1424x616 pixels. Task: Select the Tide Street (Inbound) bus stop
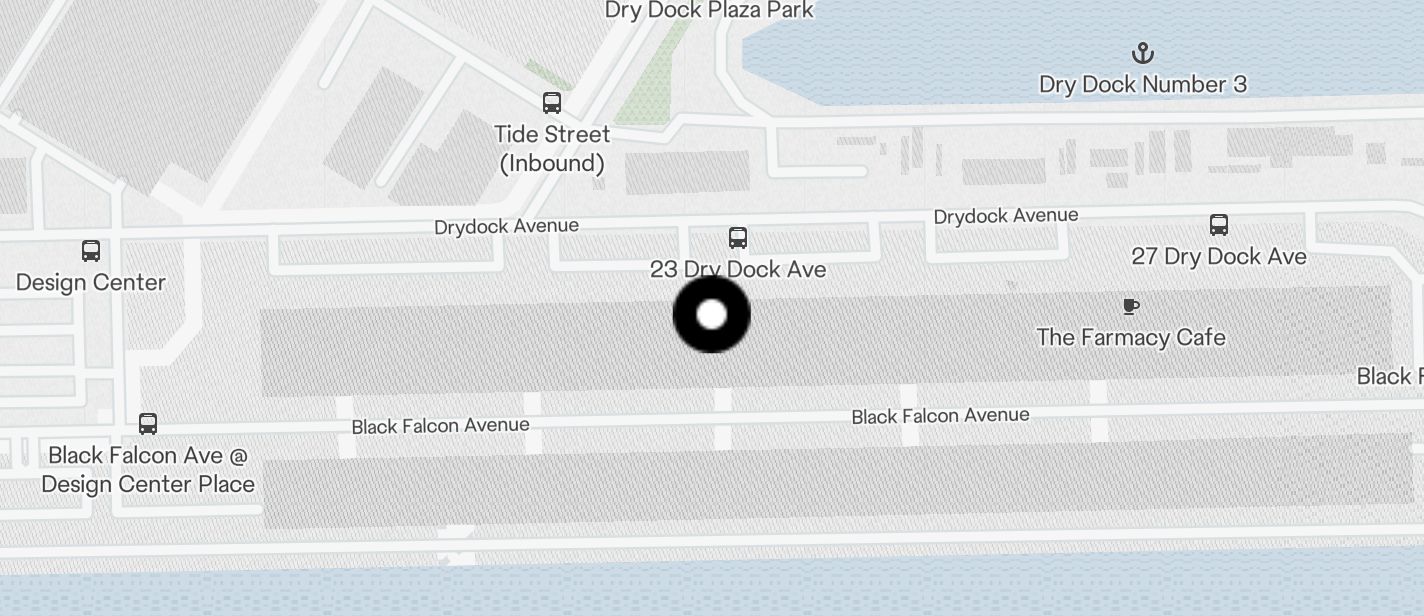(551, 103)
